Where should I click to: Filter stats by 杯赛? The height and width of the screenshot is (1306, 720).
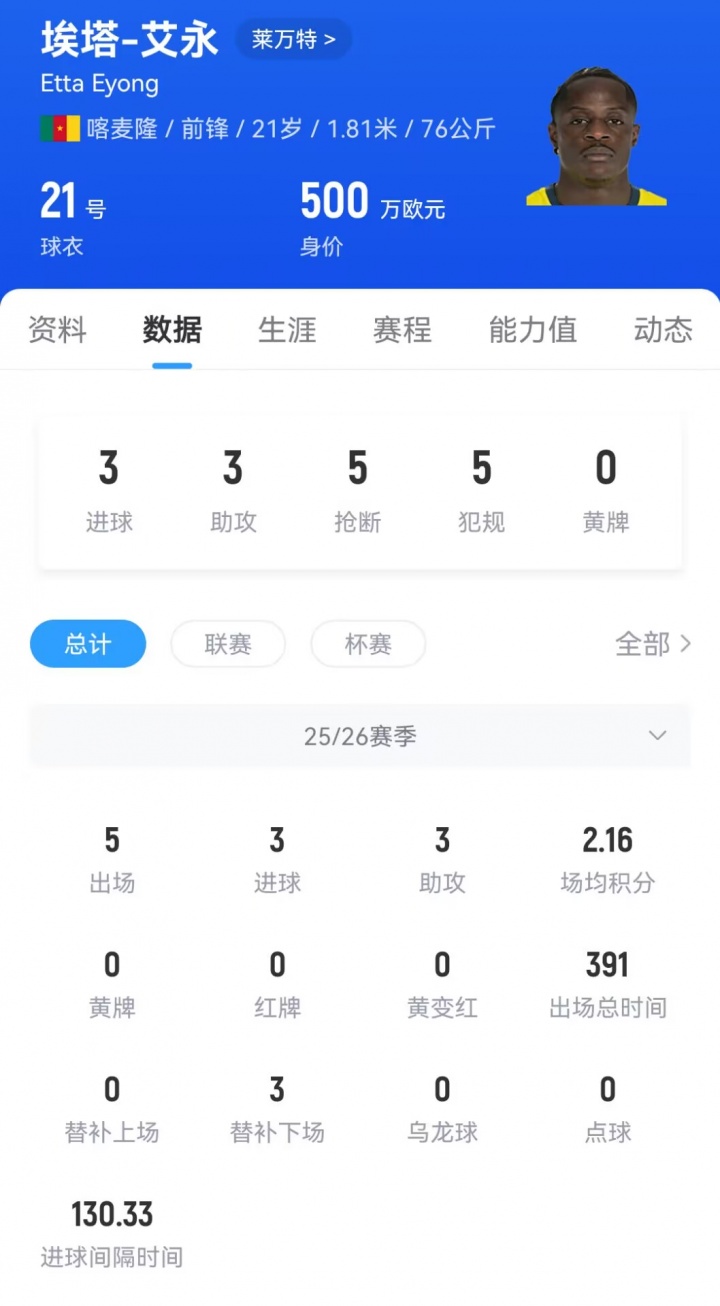click(368, 644)
